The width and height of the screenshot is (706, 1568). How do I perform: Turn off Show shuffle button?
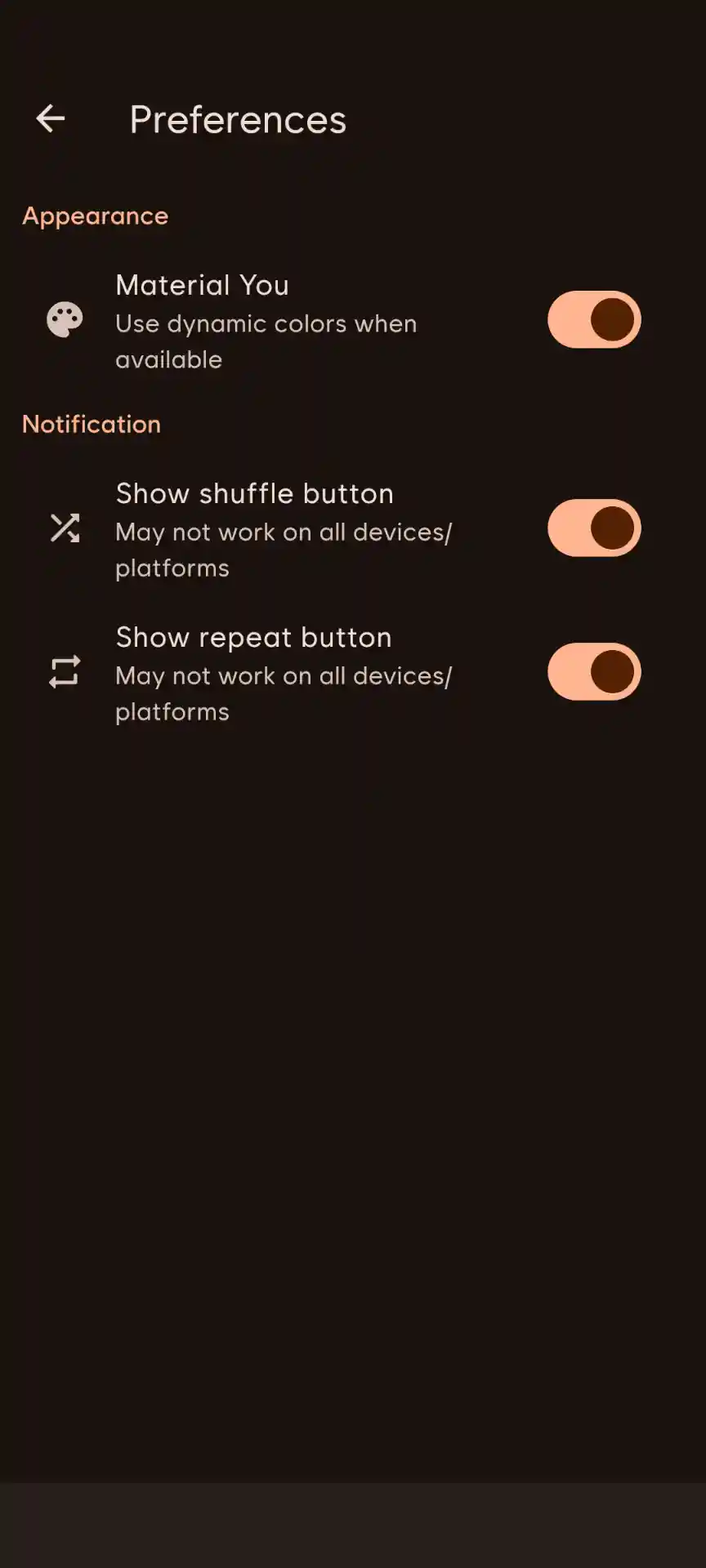click(x=592, y=528)
